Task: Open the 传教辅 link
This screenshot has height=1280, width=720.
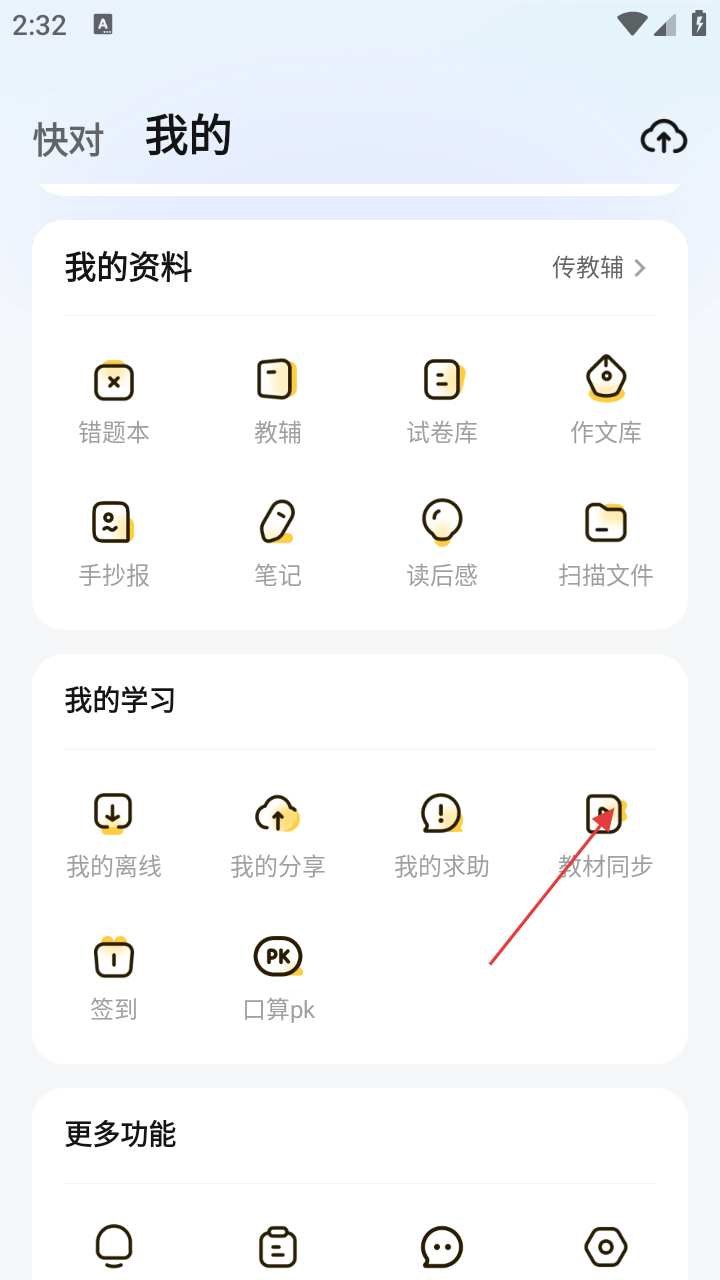Action: (599, 268)
